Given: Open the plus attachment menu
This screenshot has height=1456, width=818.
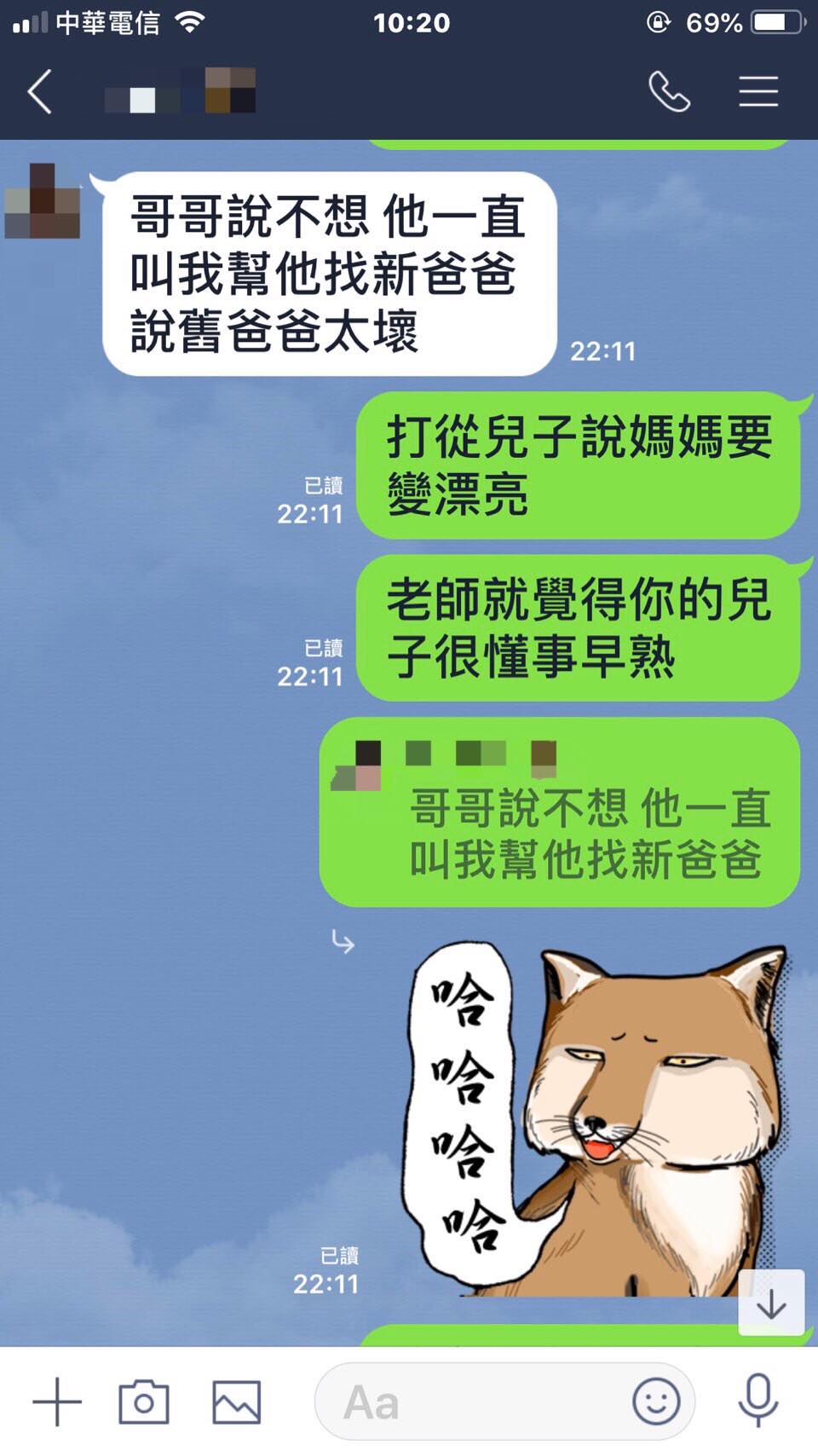Looking at the screenshot, I should pos(57,1401).
